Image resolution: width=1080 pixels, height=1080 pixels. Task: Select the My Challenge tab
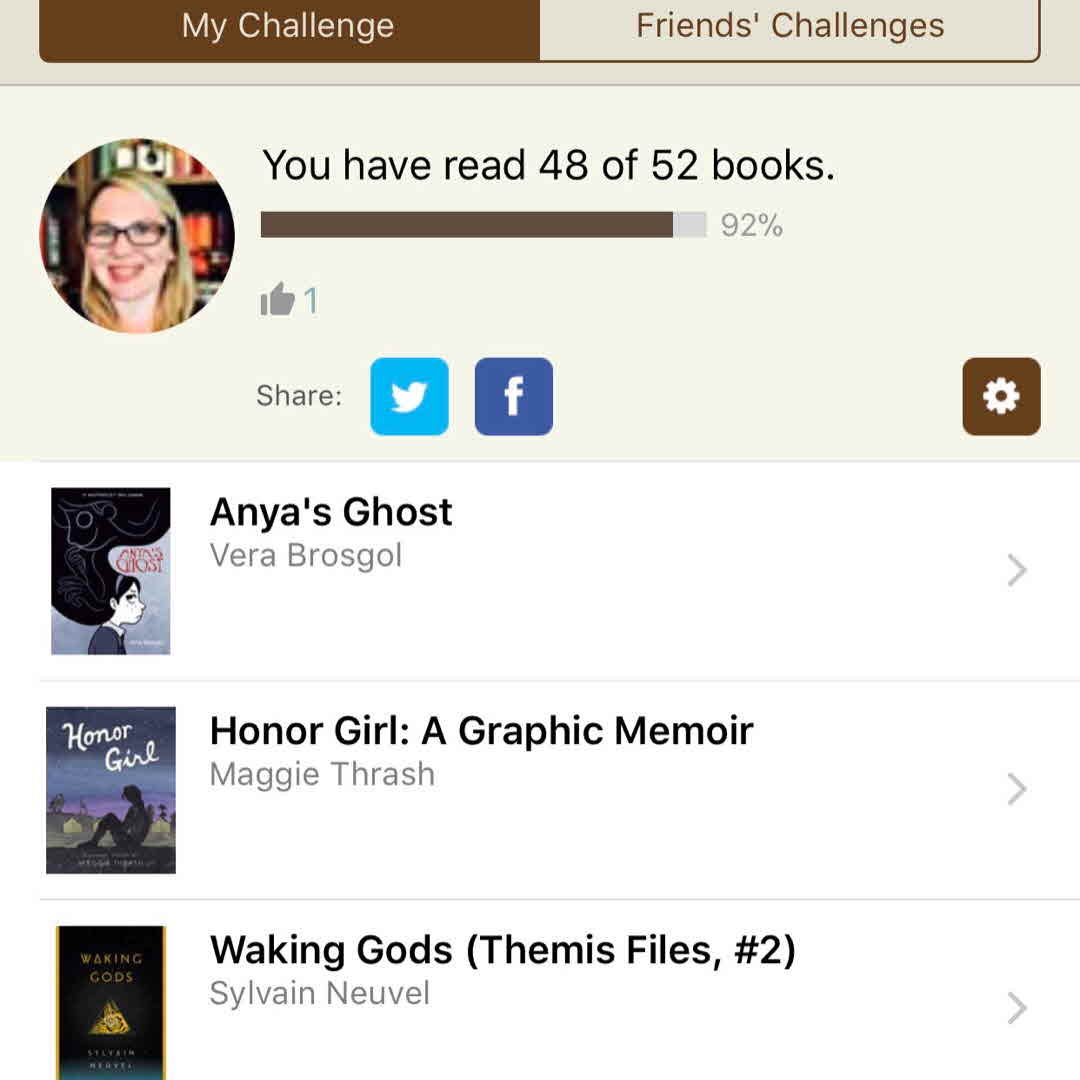(x=289, y=27)
